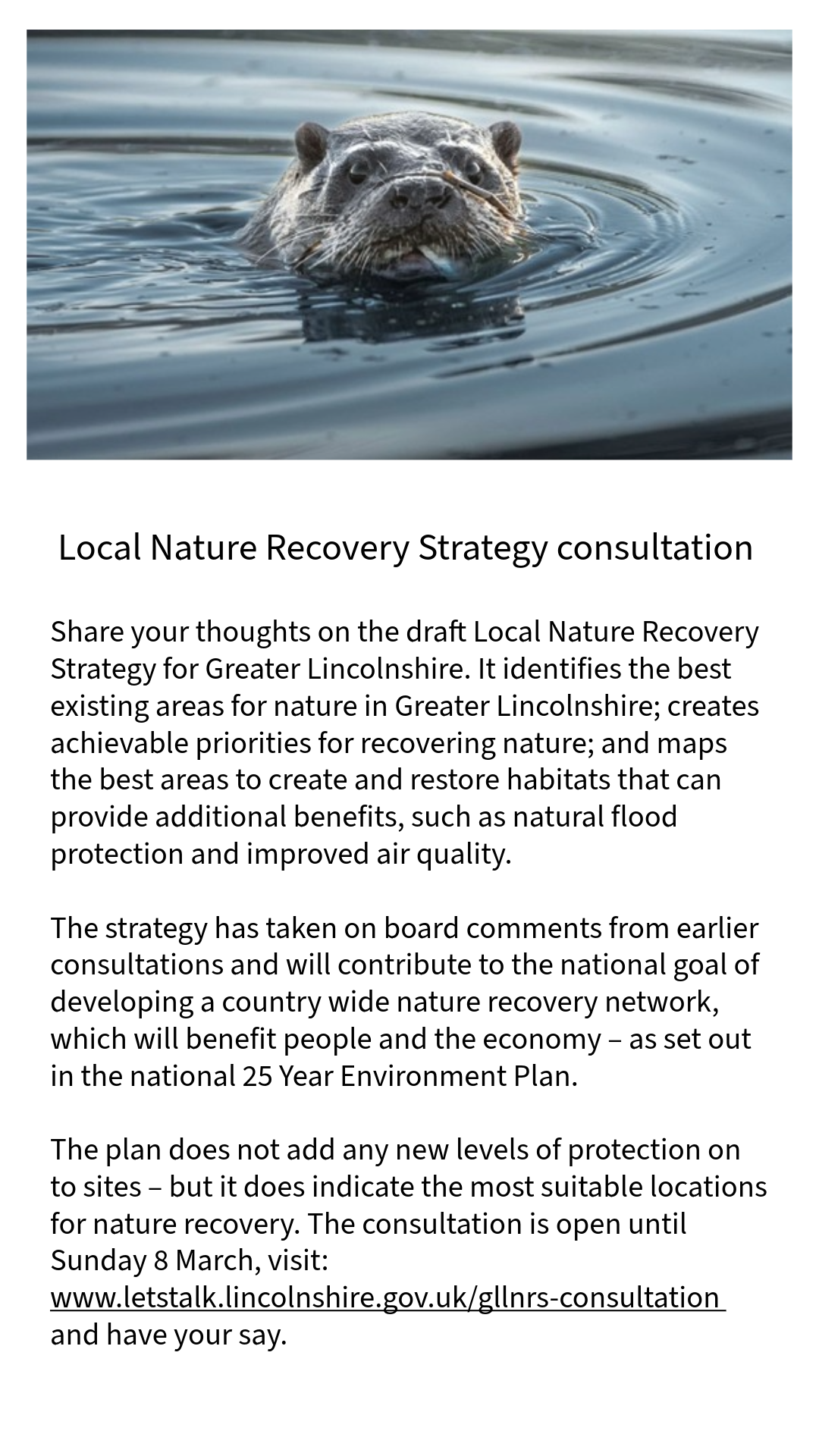Open the letstalk.lincolnshire.gov.uk consultation link
The image size is (819, 1456).
pos(387,1298)
